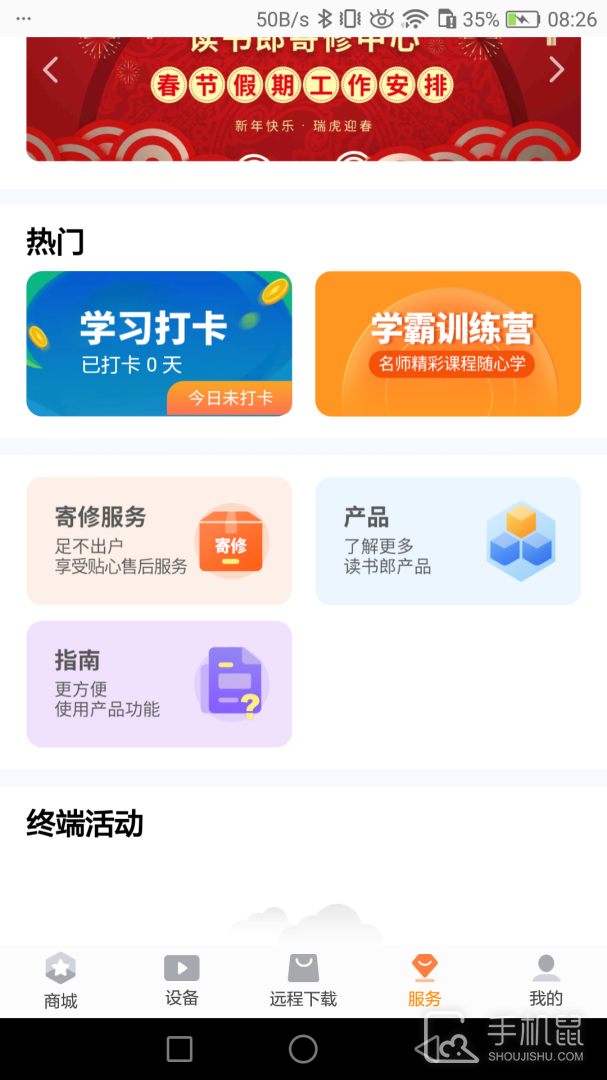Viewport: 607px width, 1080px height.
Task: Open 寄修服务 after-sales card
Action: pyautogui.click(x=159, y=541)
